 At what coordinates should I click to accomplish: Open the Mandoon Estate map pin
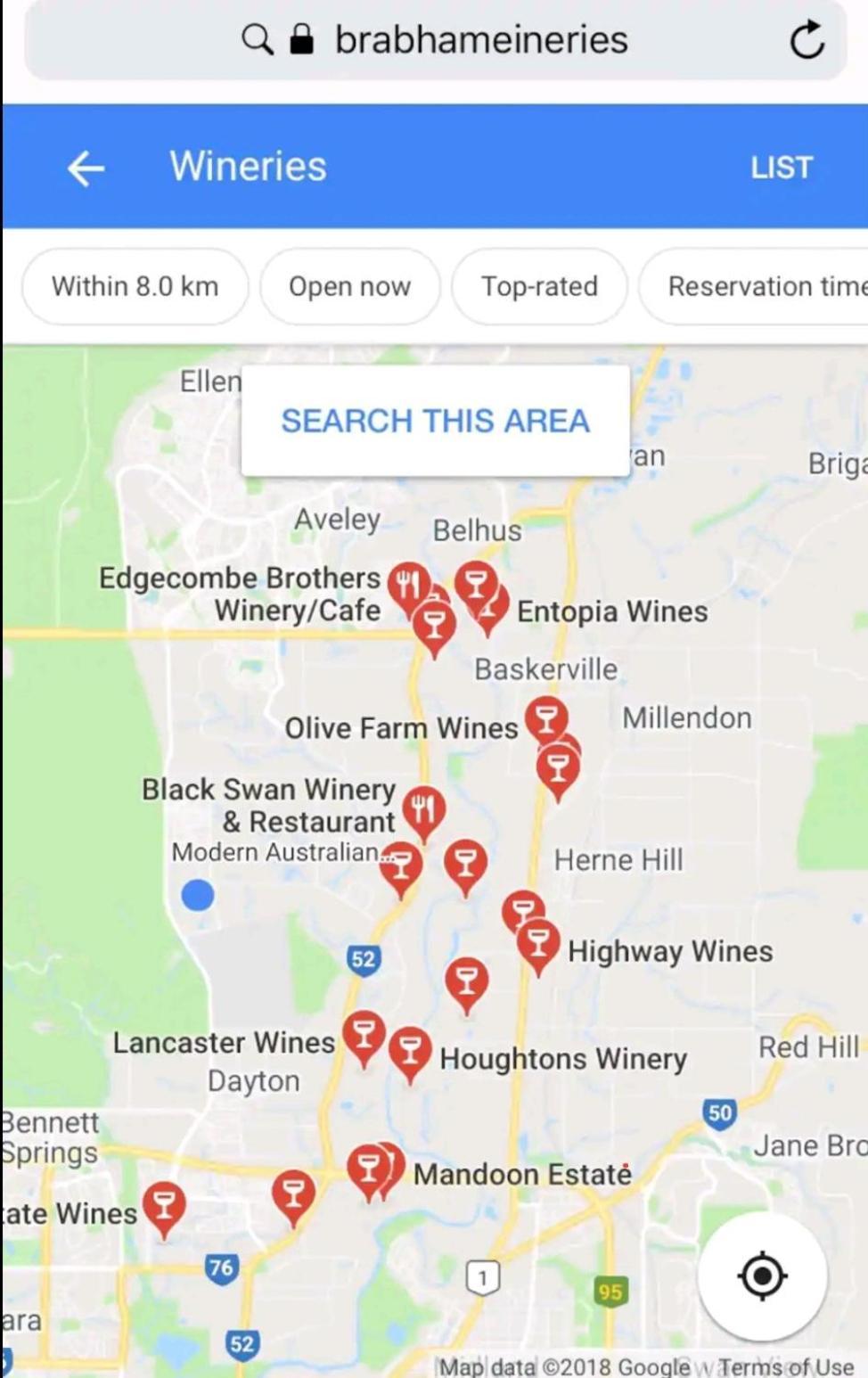(368, 1166)
